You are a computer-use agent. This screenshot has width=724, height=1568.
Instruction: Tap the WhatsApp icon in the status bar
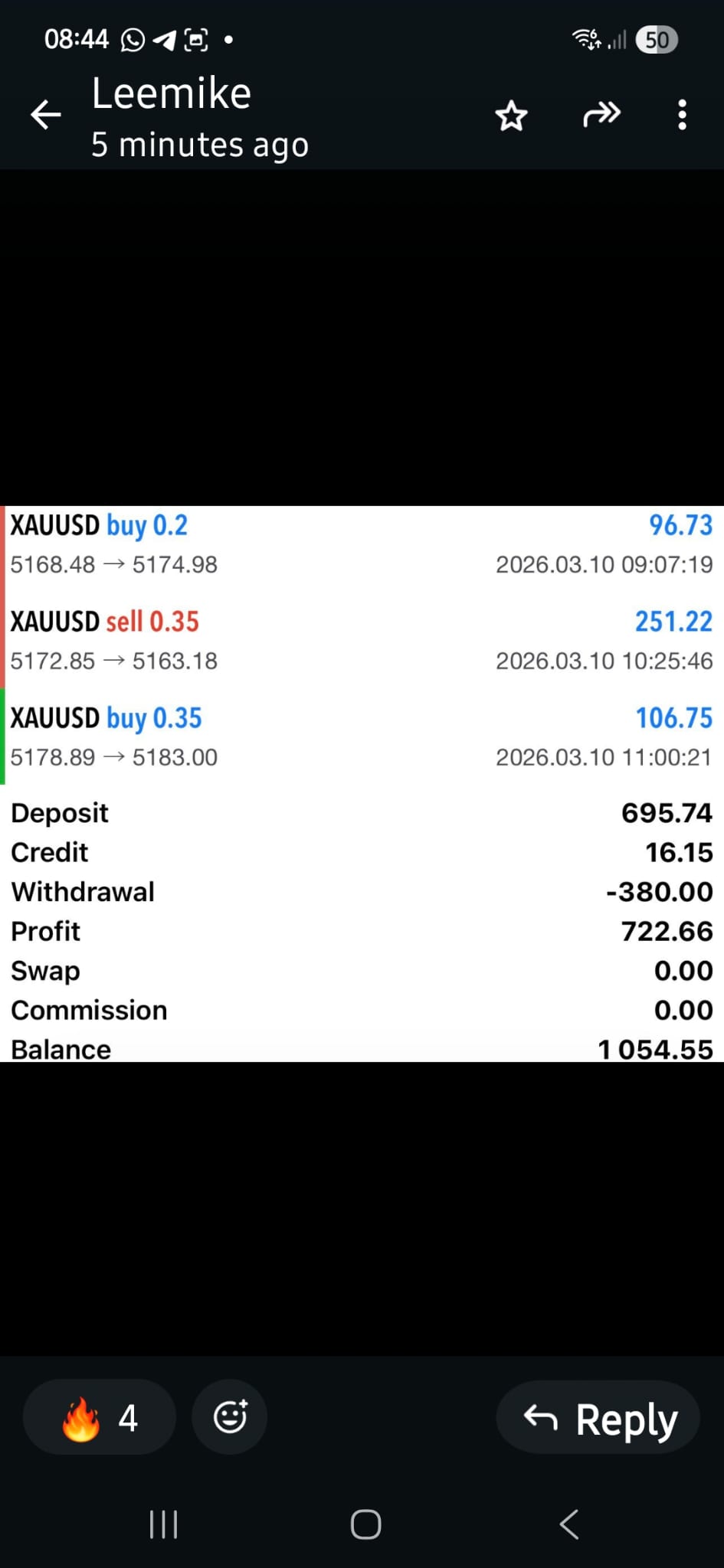click(x=132, y=40)
